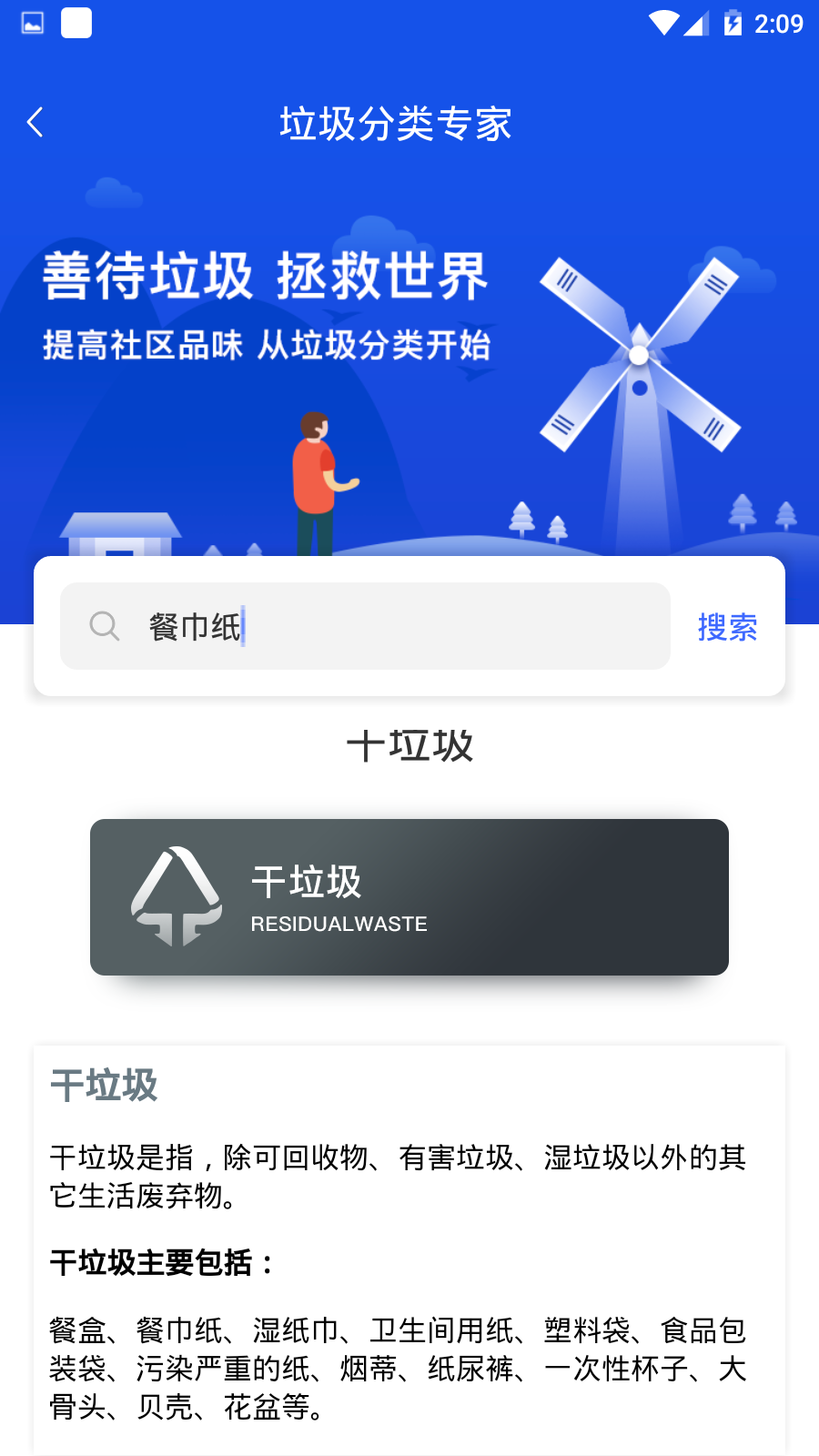Open the 干垃圾 RESIDUALWASTE result card
This screenshot has height=1456, width=819.
(x=409, y=896)
